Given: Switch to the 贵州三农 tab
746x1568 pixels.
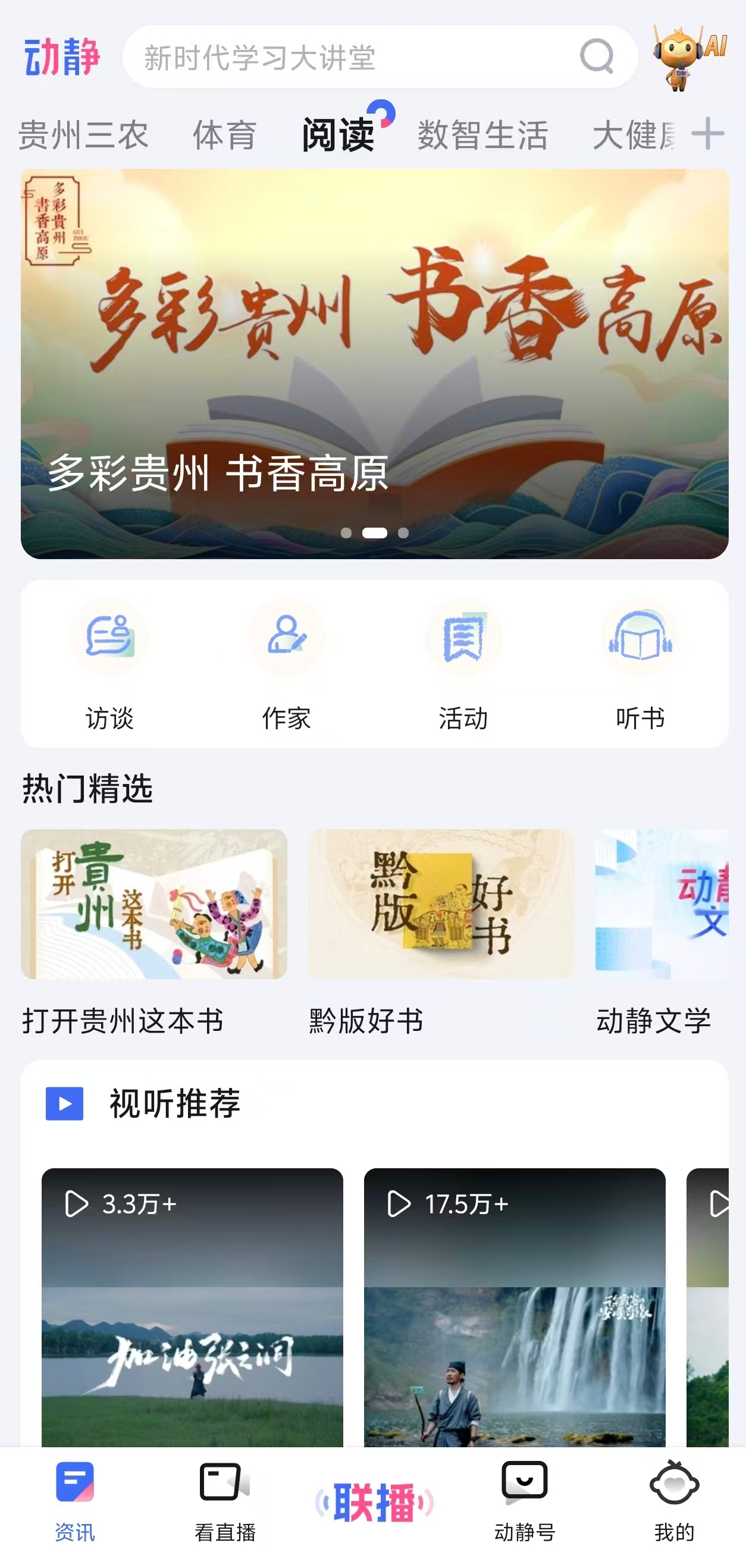Looking at the screenshot, I should pos(83,134).
